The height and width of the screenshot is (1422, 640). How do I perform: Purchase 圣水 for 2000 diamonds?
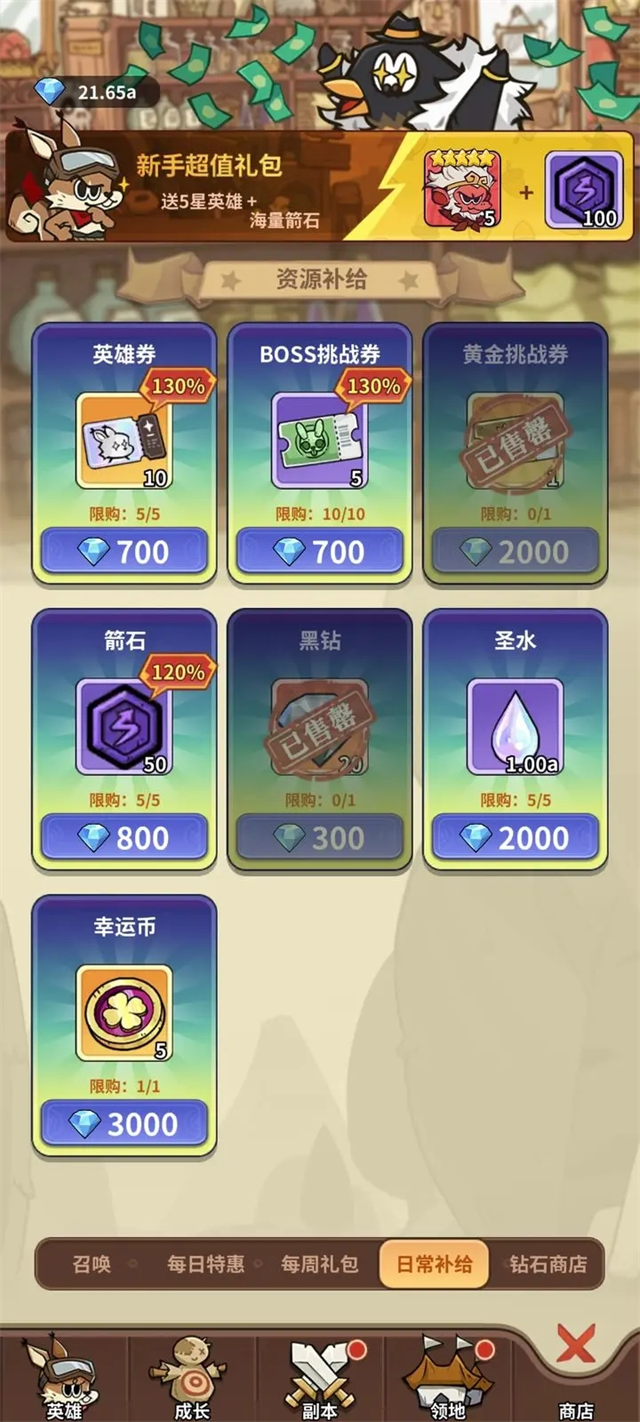tap(515, 837)
